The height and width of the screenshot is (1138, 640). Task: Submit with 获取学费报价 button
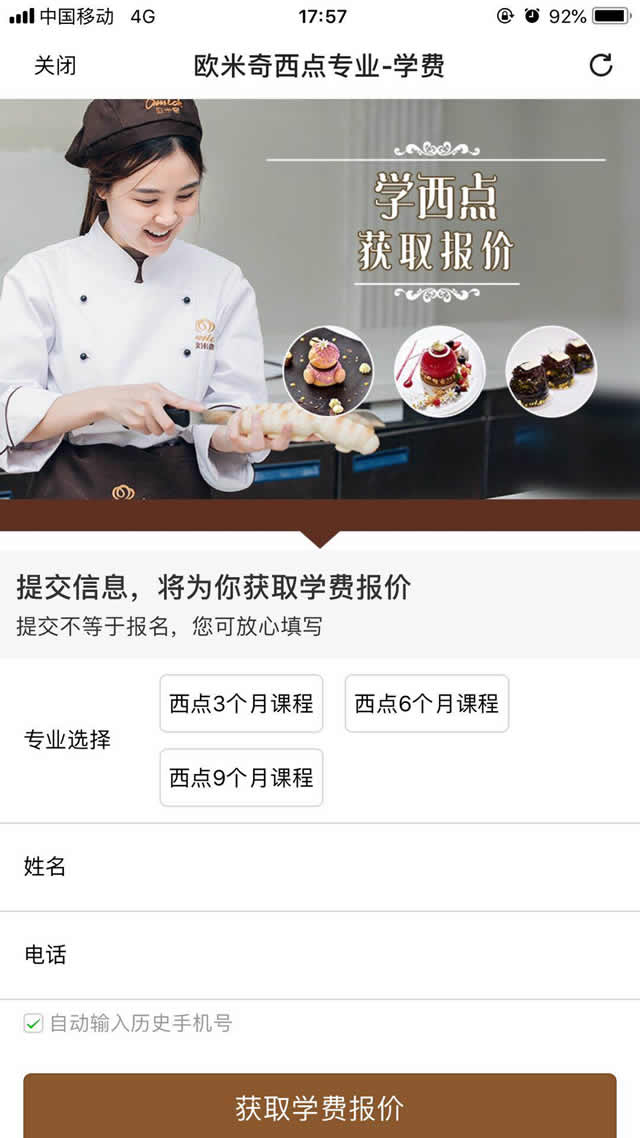pyautogui.click(x=320, y=1106)
